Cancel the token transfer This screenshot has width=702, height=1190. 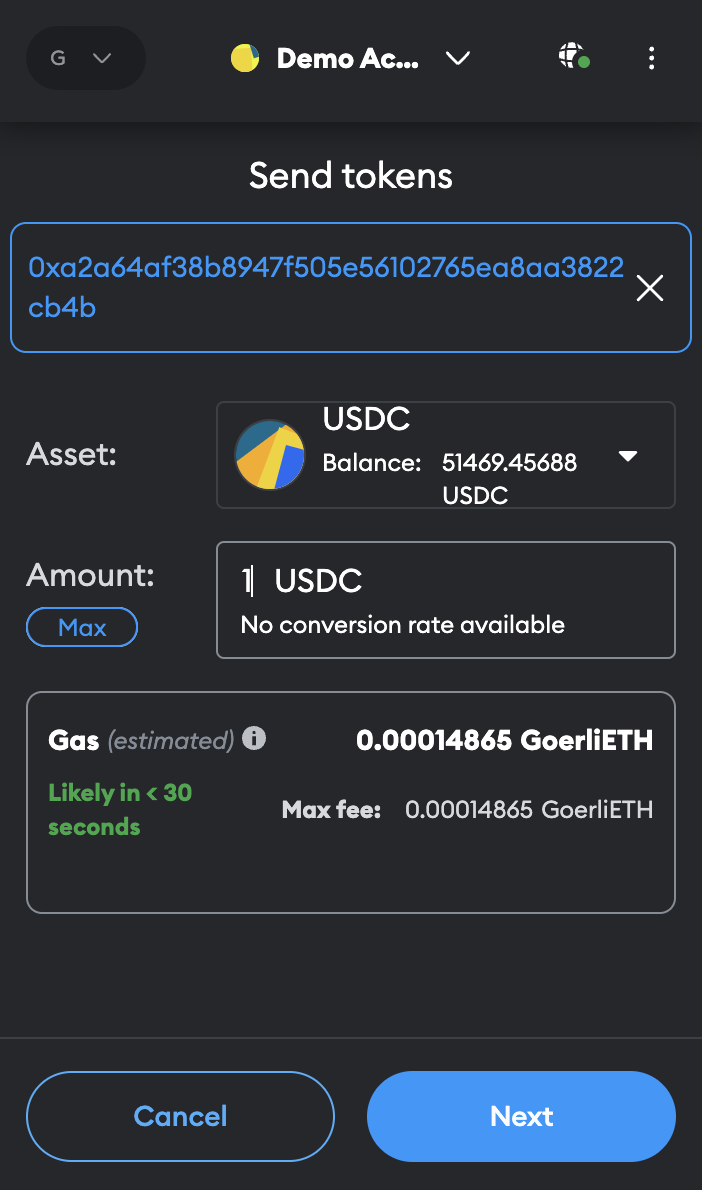pos(181,1116)
